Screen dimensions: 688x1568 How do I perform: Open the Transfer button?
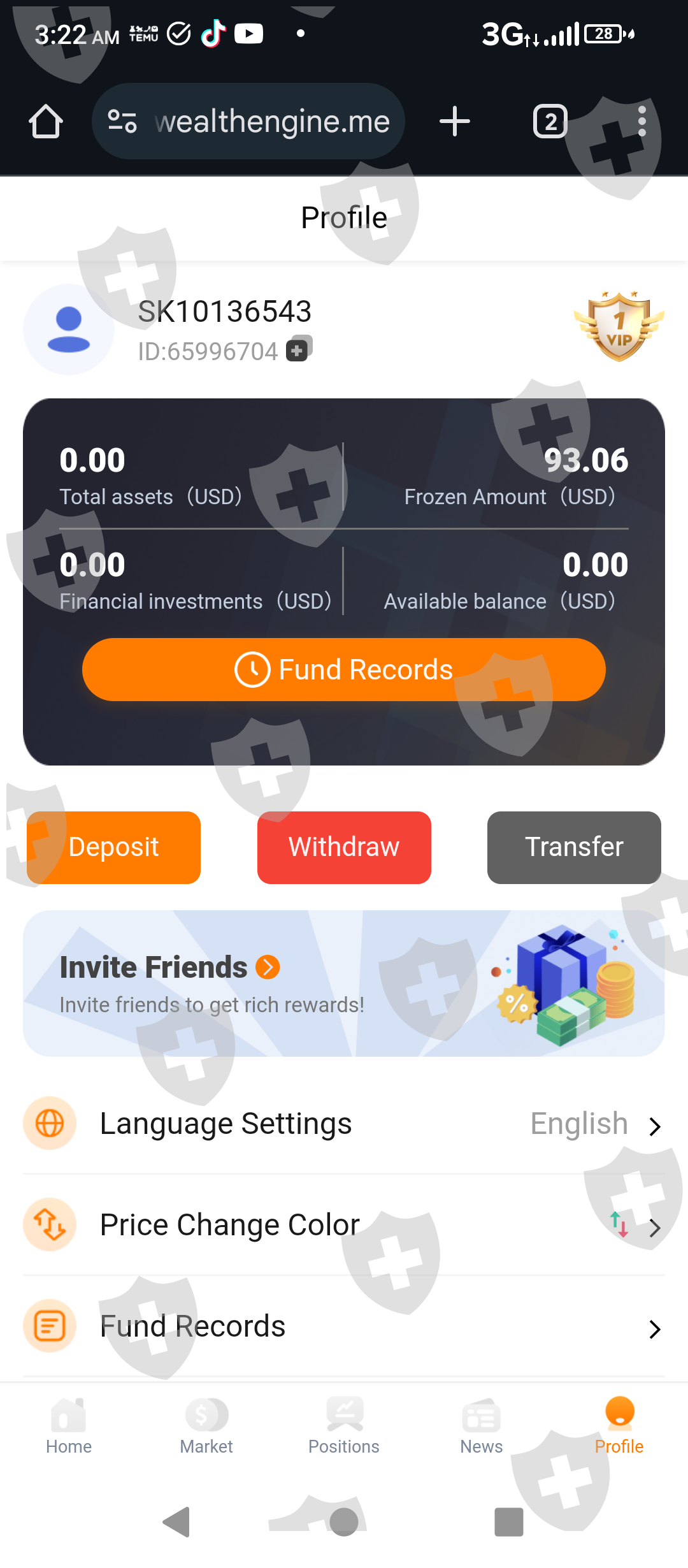point(574,847)
